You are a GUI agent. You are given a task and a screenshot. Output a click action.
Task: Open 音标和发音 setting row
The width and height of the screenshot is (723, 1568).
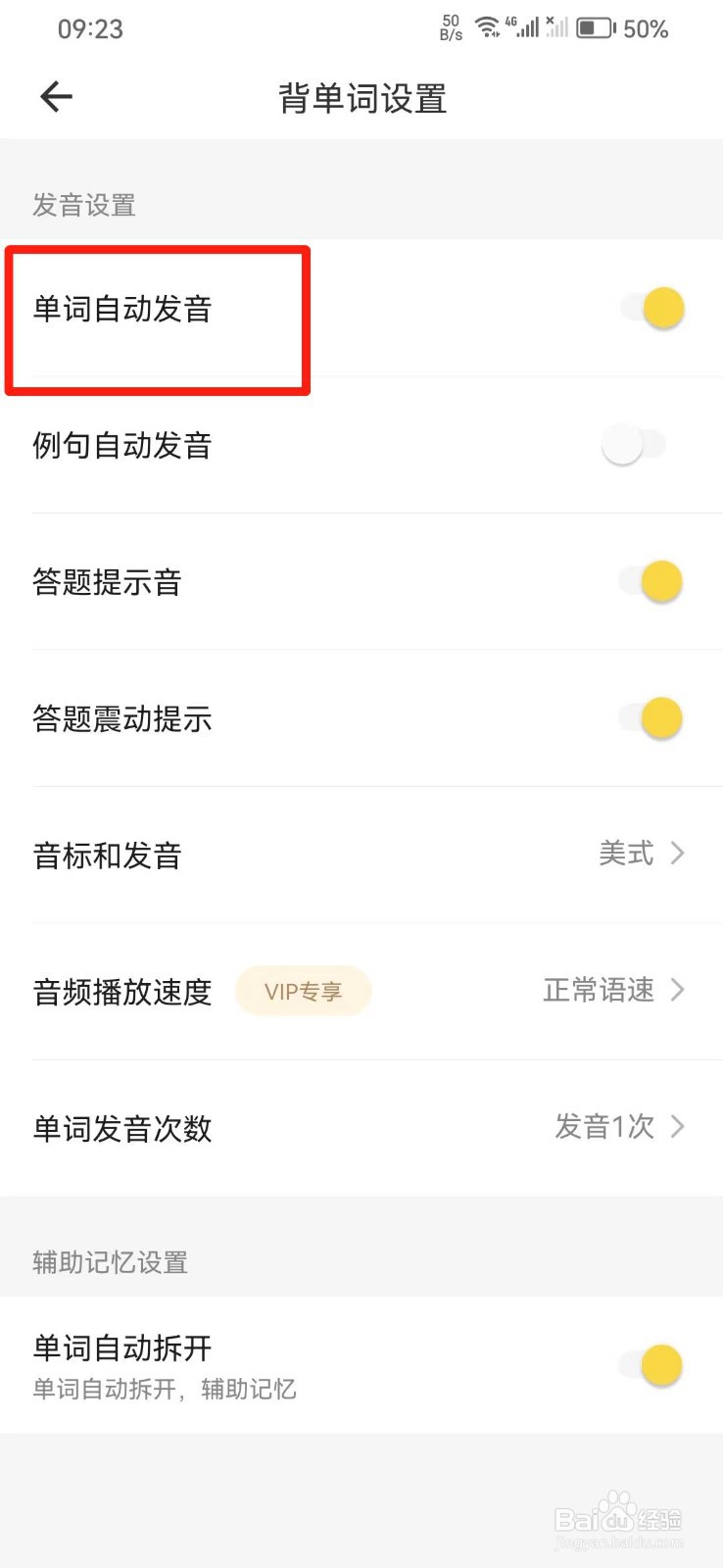coord(361,855)
